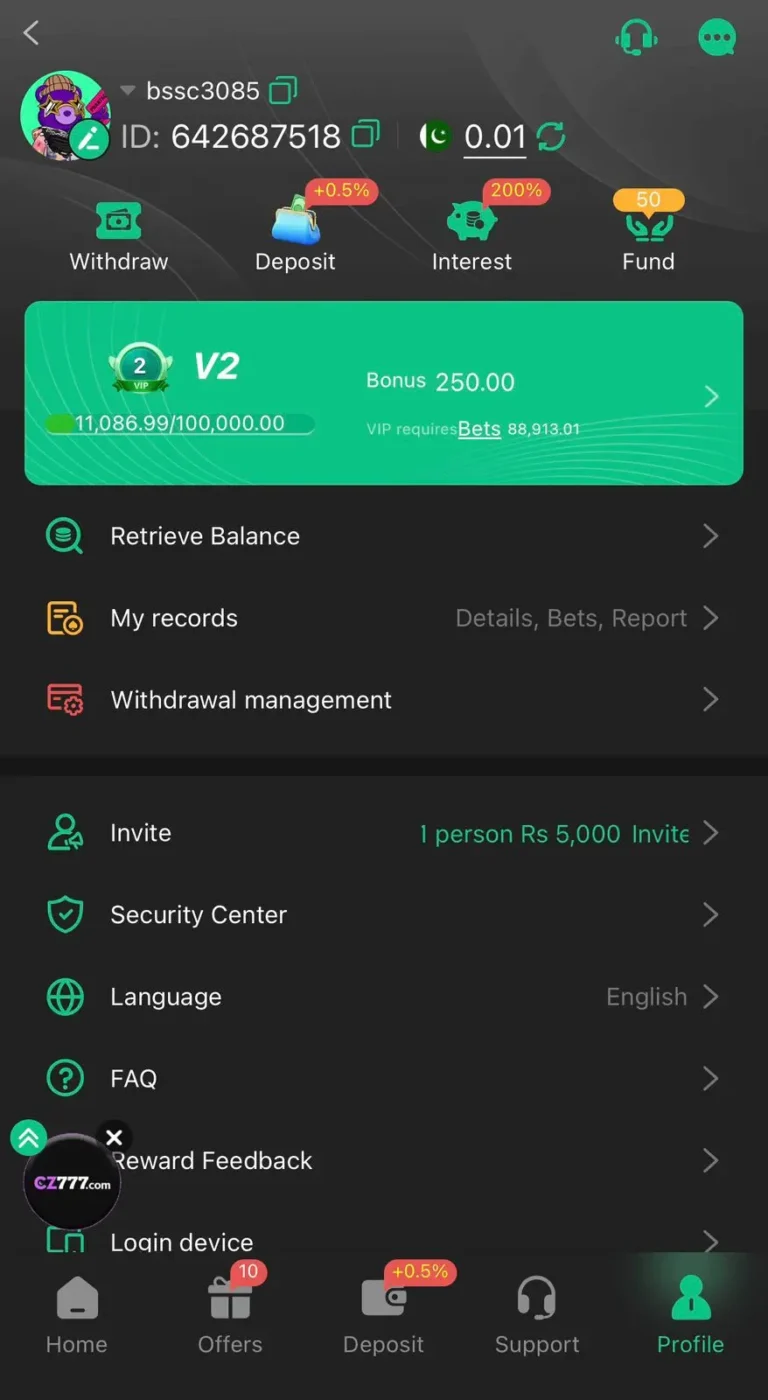Open the Interest piggy bank shortcut
The width and height of the screenshot is (768, 1400).
[471, 237]
